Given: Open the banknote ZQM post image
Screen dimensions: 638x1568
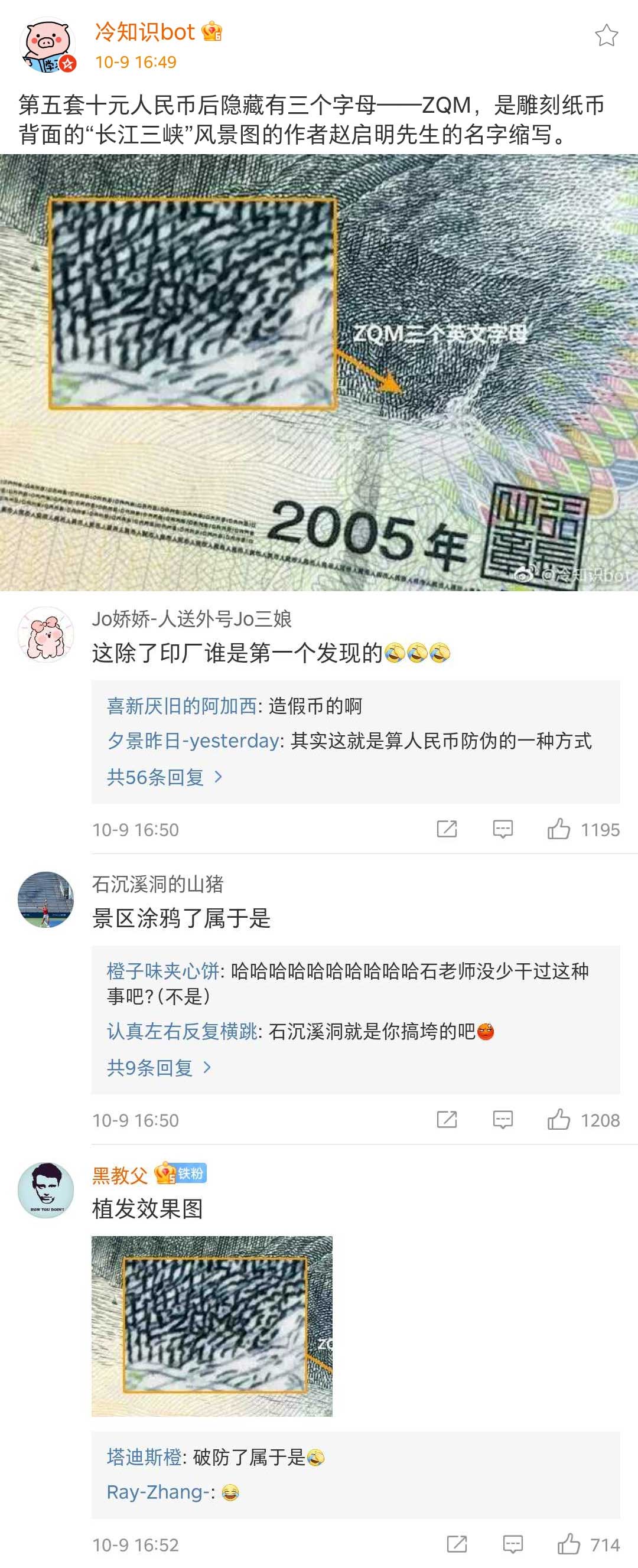Looking at the screenshot, I should pos(319,372).
